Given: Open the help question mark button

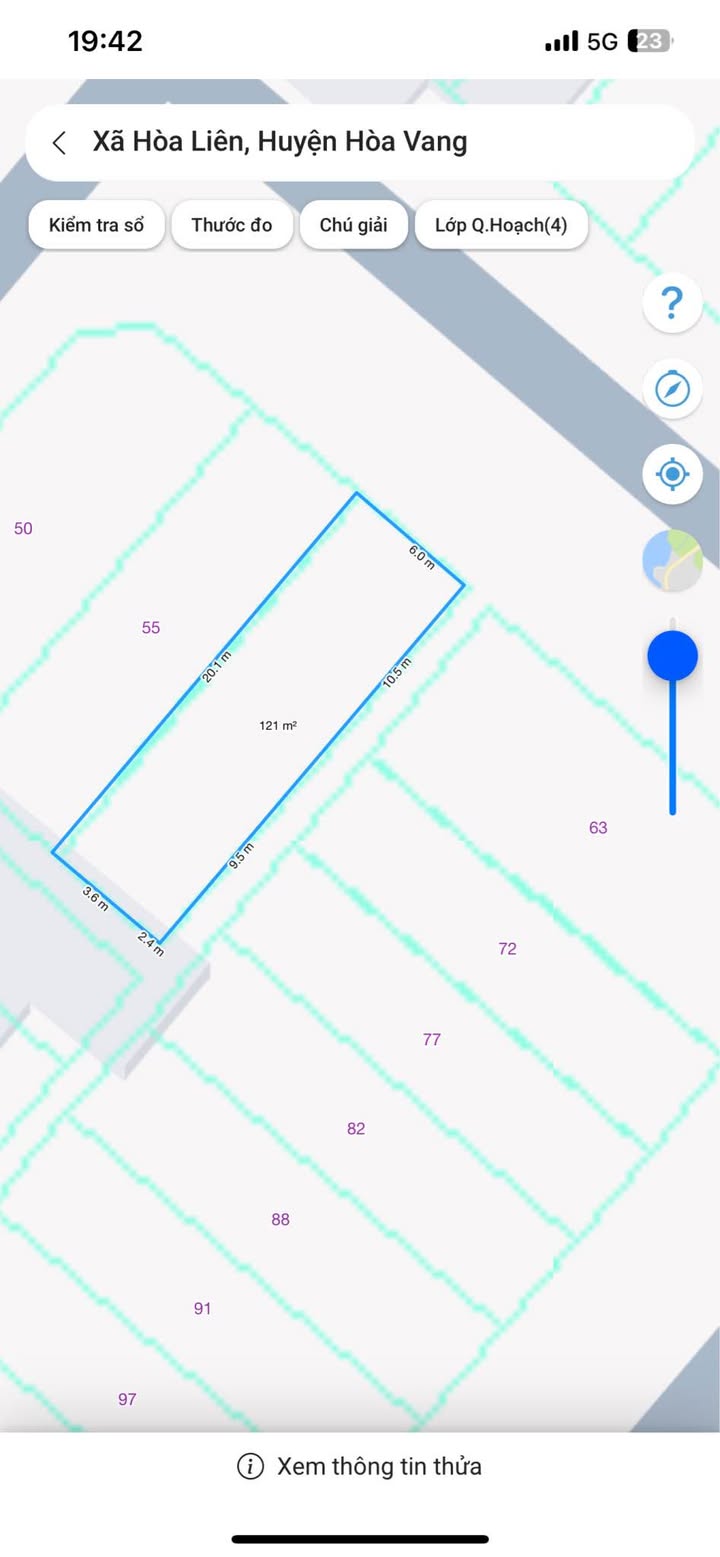Looking at the screenshot, I should tap(672, 302).
